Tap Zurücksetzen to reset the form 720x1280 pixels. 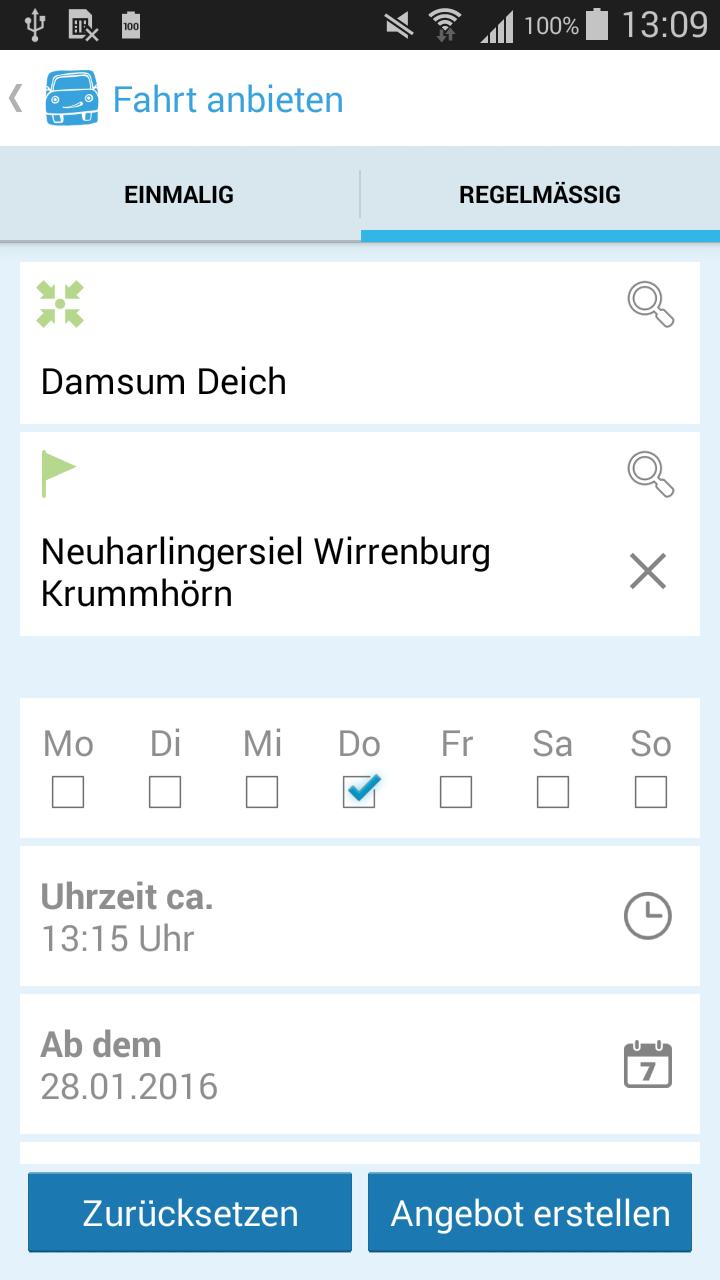(190, 1213)
